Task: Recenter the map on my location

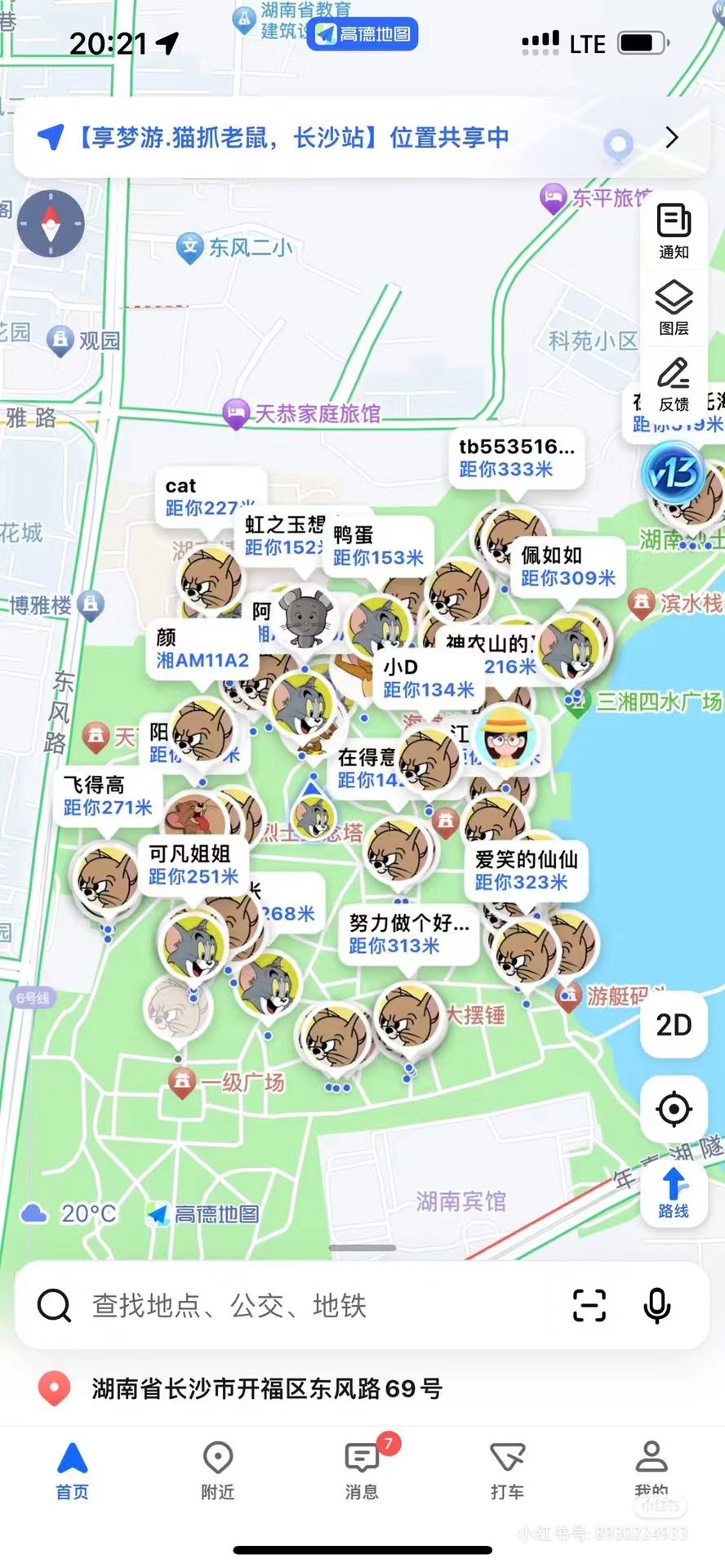Action: pos(674,1109)
